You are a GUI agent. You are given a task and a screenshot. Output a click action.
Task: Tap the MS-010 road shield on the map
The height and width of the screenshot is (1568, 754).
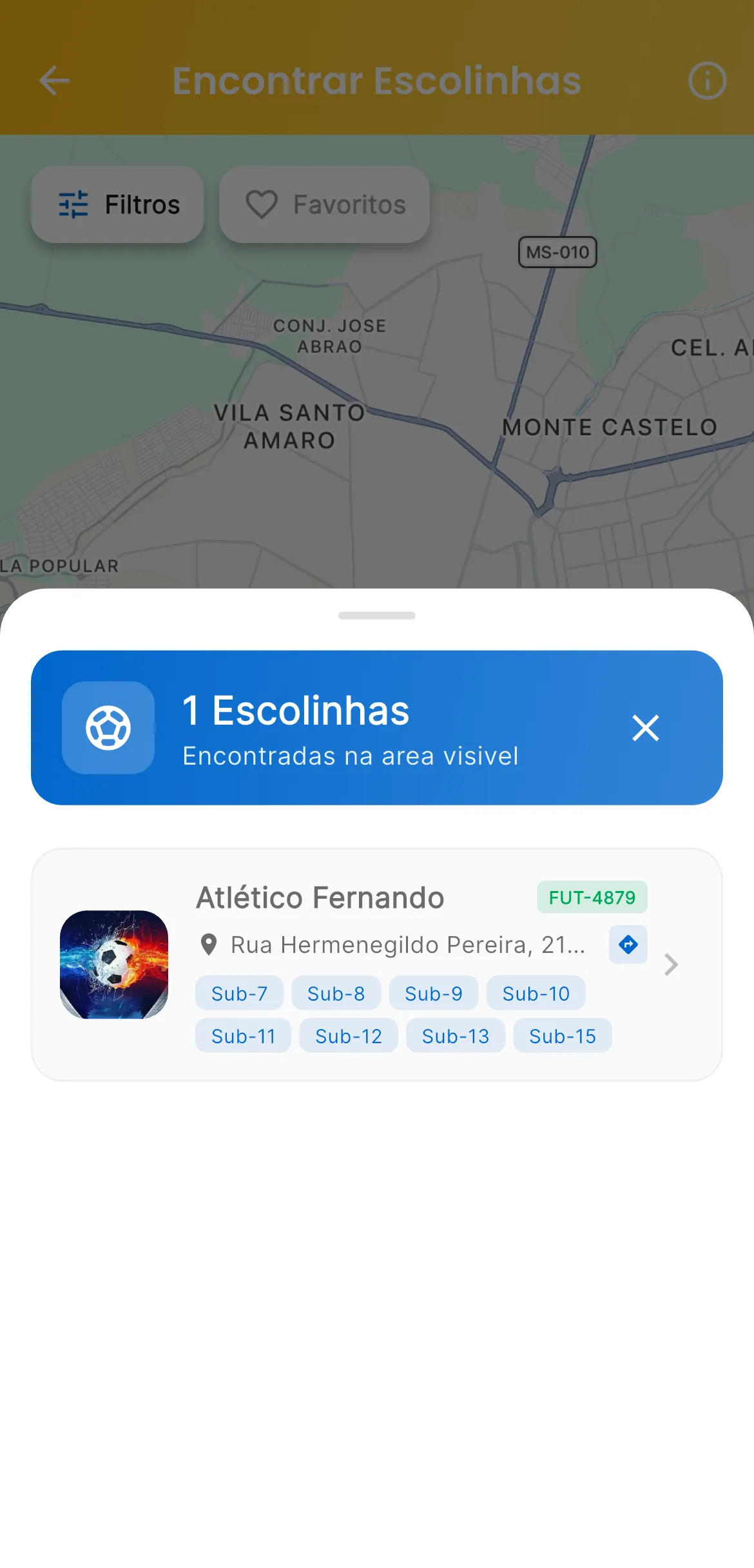[x=558, y=252]
